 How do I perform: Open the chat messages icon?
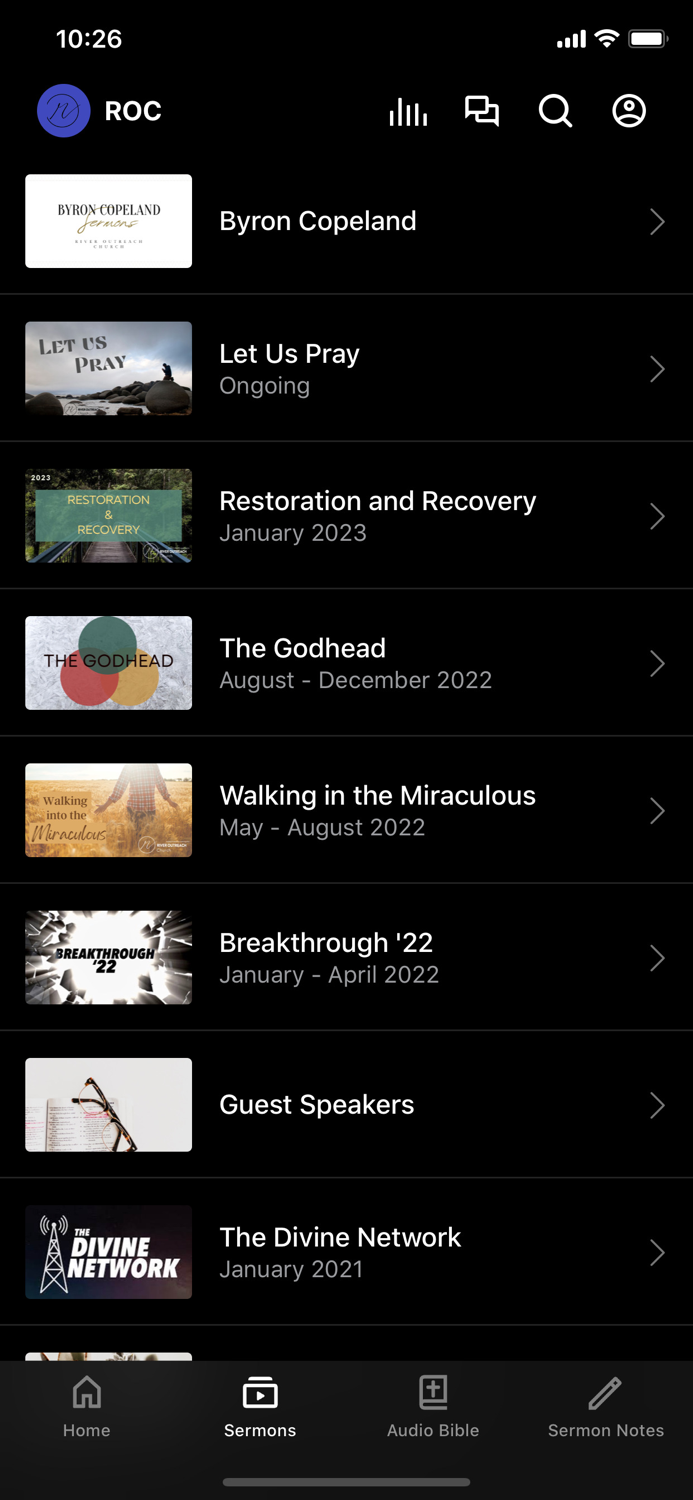pos(482,111)
